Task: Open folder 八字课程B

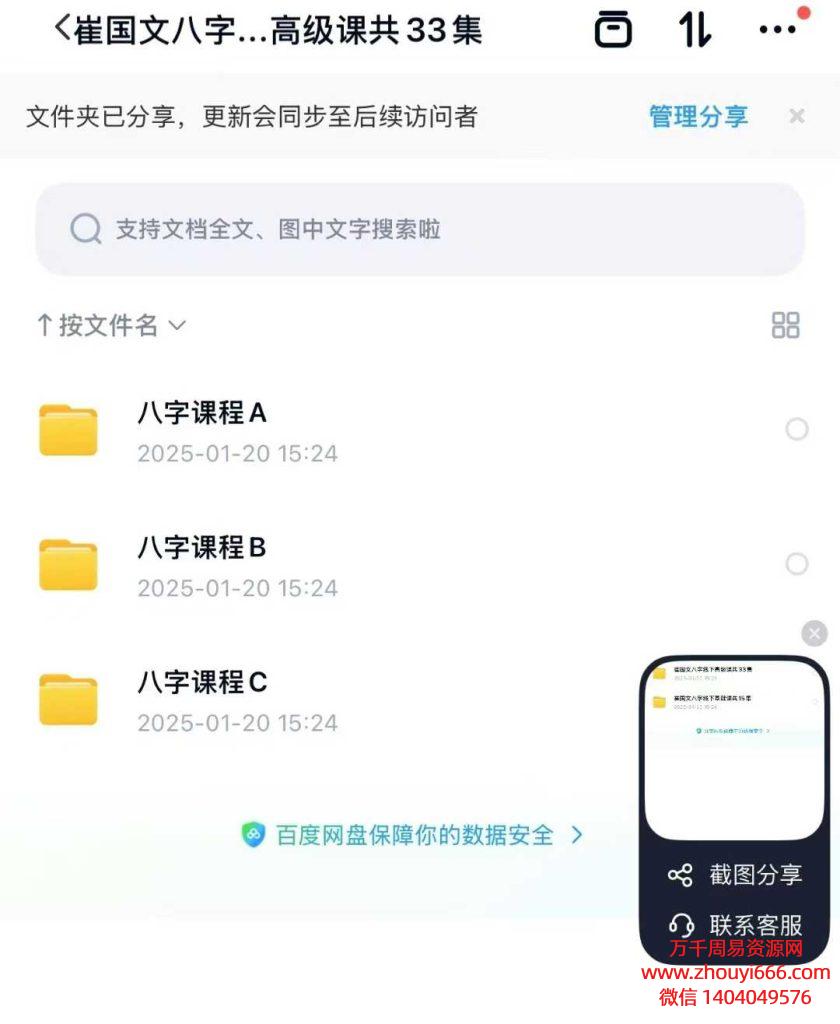Action: (x=202, y=565)
